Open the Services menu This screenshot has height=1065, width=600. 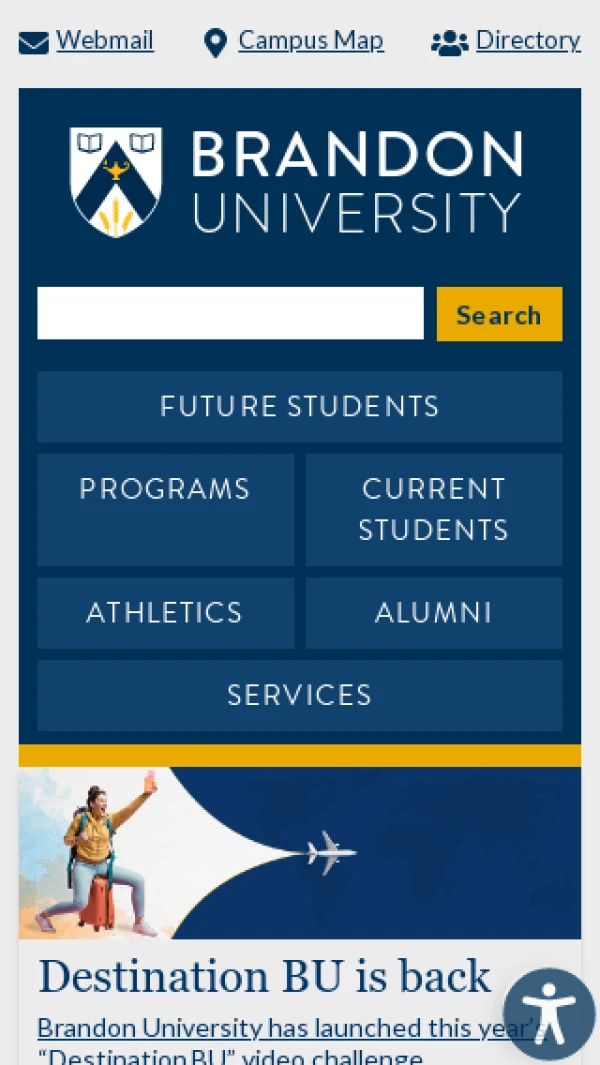pyautogui.click(x=299, y=695)
